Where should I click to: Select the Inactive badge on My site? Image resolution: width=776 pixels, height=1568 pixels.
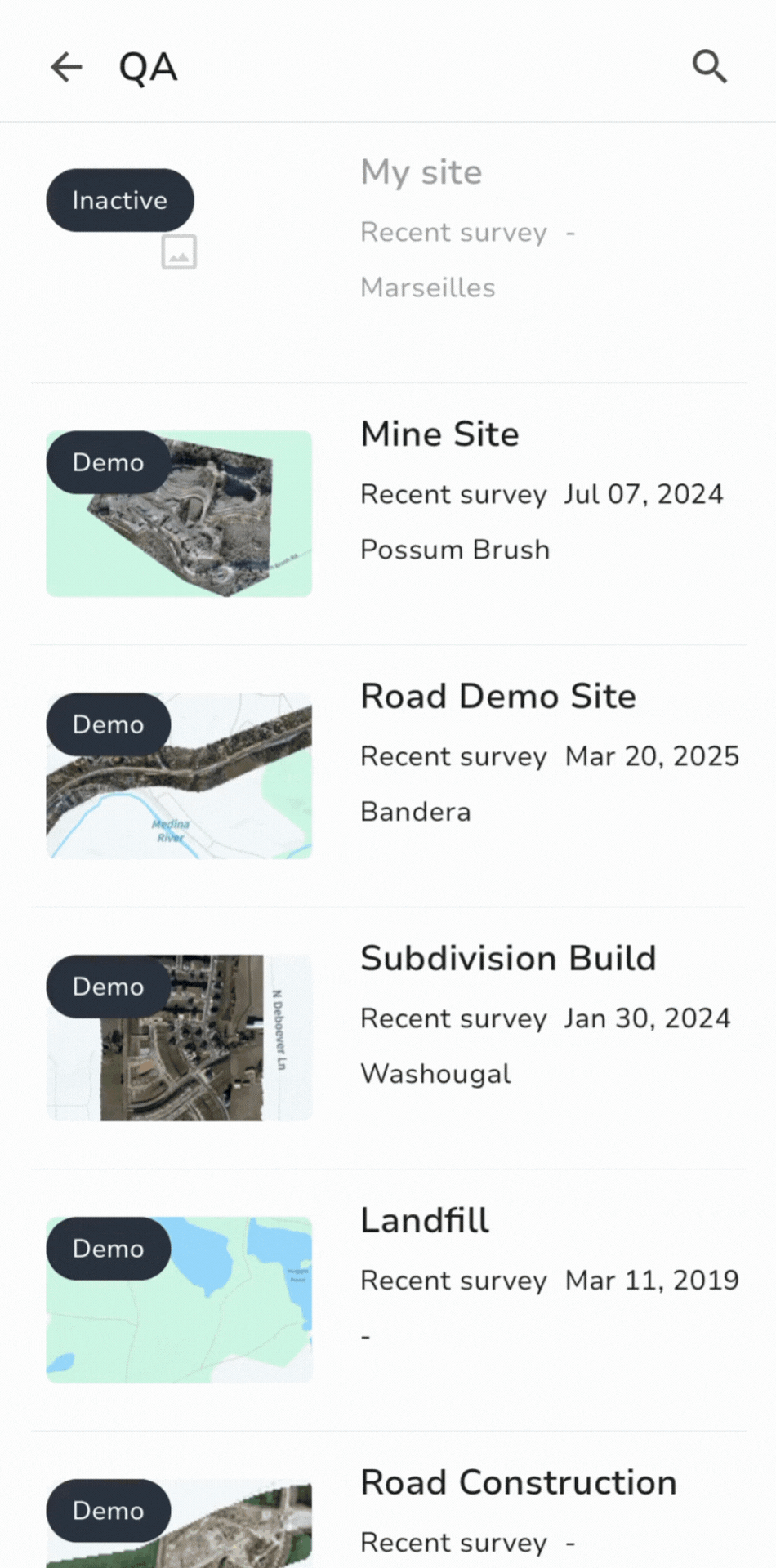(119, 199)
